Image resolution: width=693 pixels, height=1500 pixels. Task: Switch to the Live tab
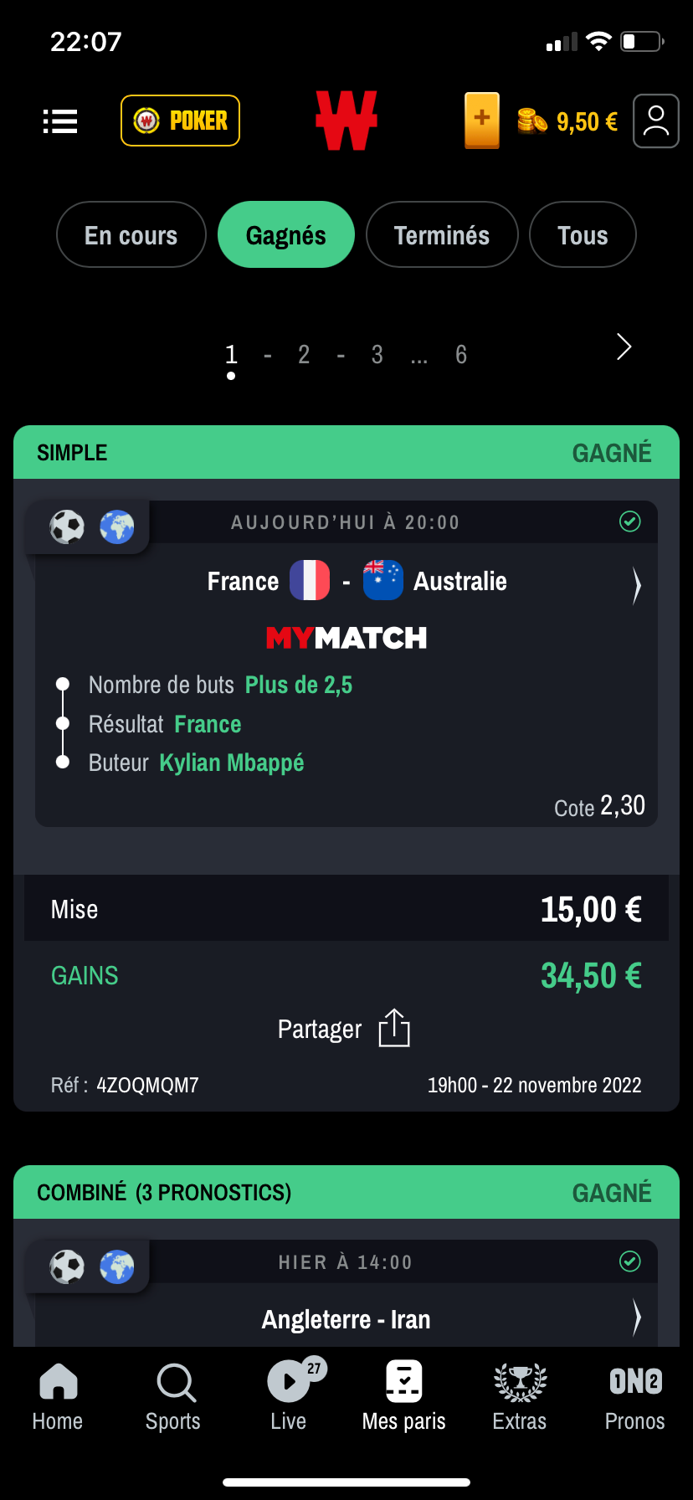pyautogui.click(x=289, y=1397)
